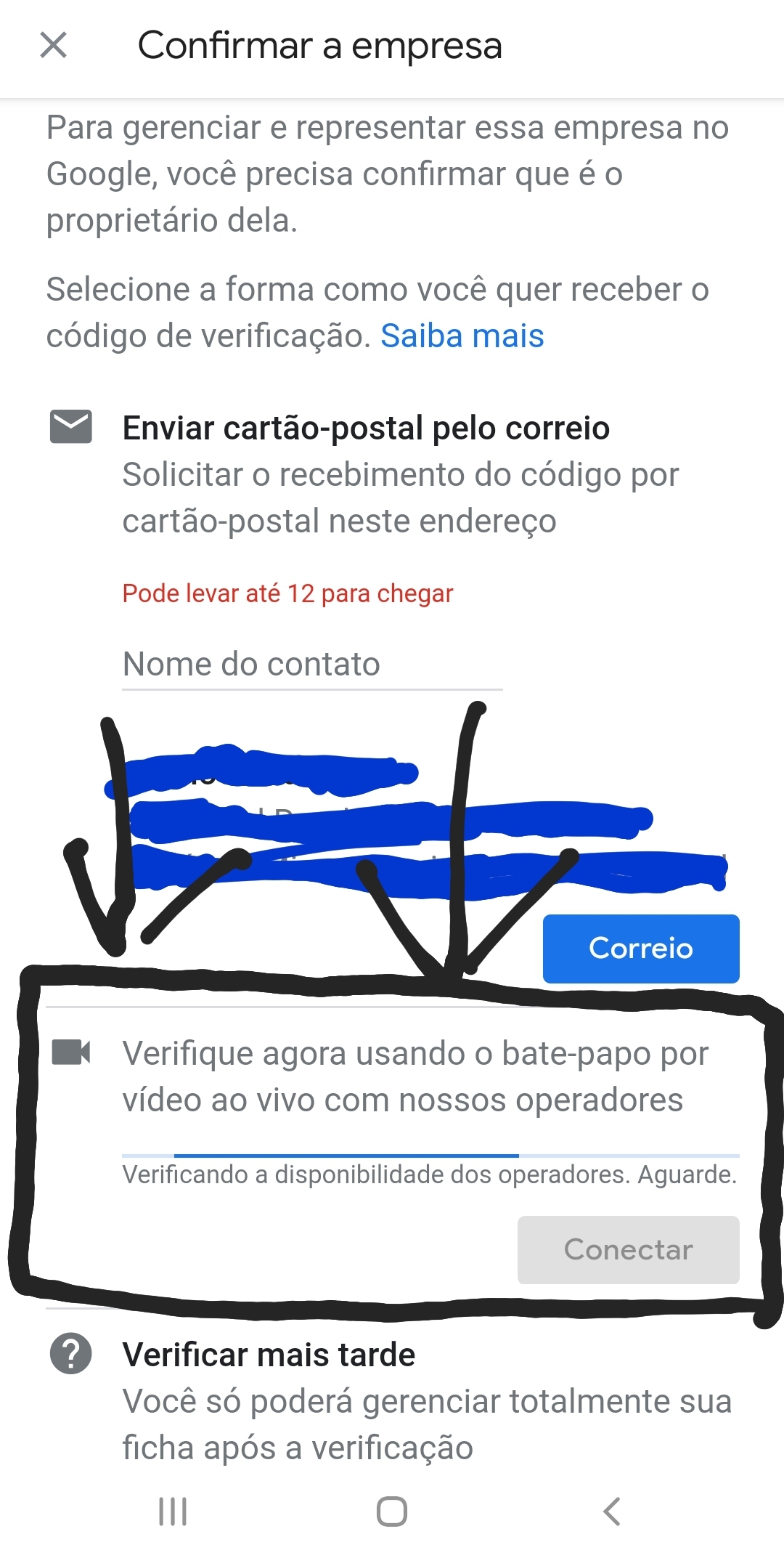
Task: Close the Confirmar a empresa screen
Action: [54, 45]
